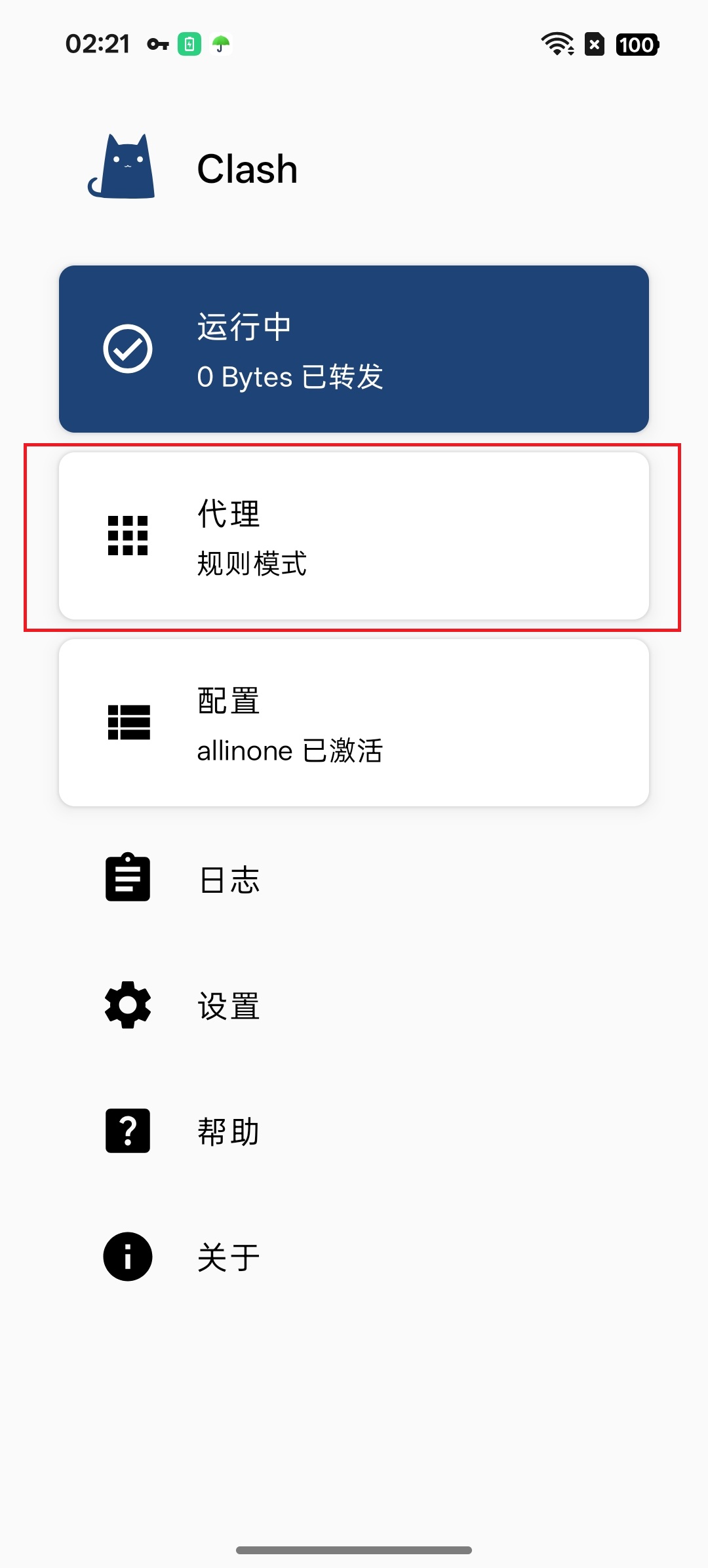Tap the 关于 info icon
Screen dimensions: 708x1568
[x=127, y=1256]
